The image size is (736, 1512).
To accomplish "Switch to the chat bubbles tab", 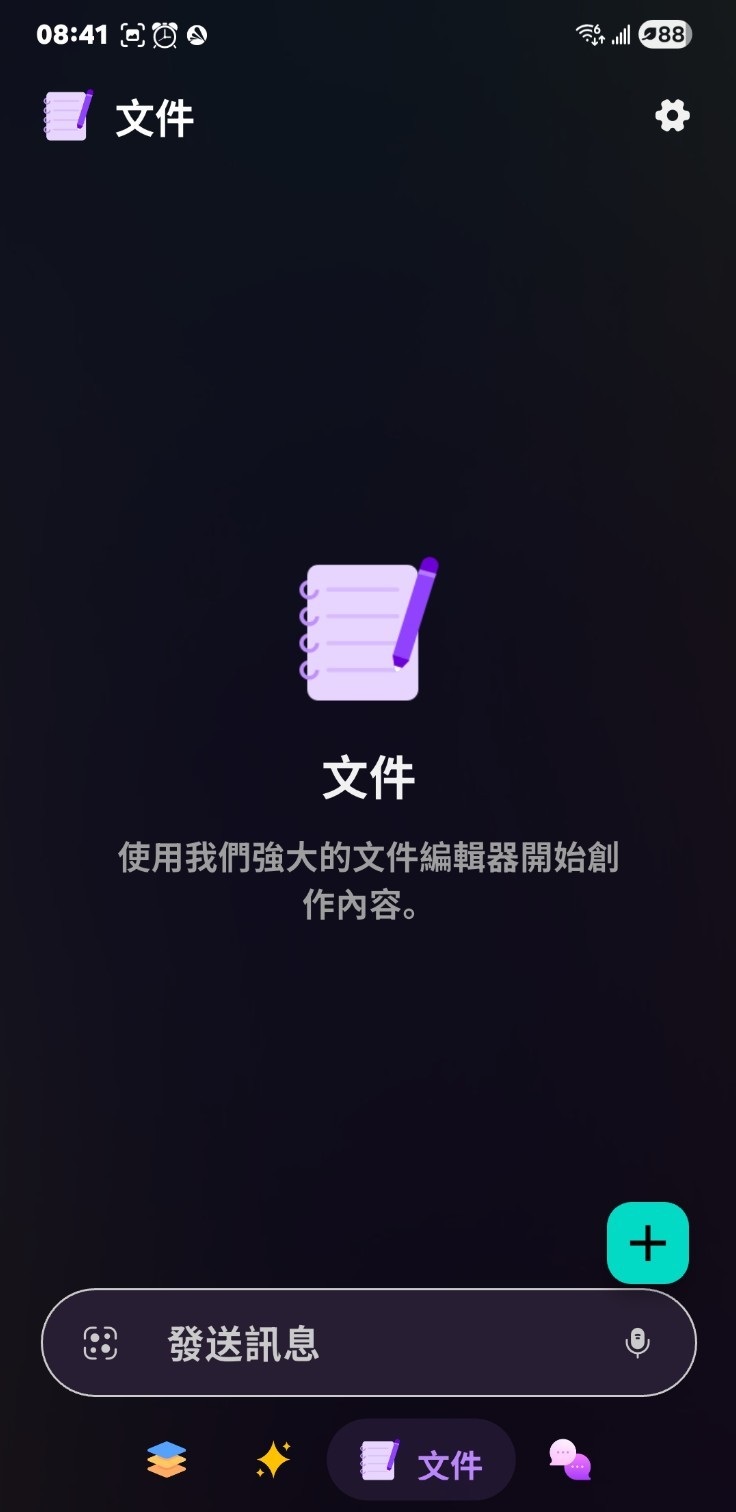I will tap(570, 1460).
